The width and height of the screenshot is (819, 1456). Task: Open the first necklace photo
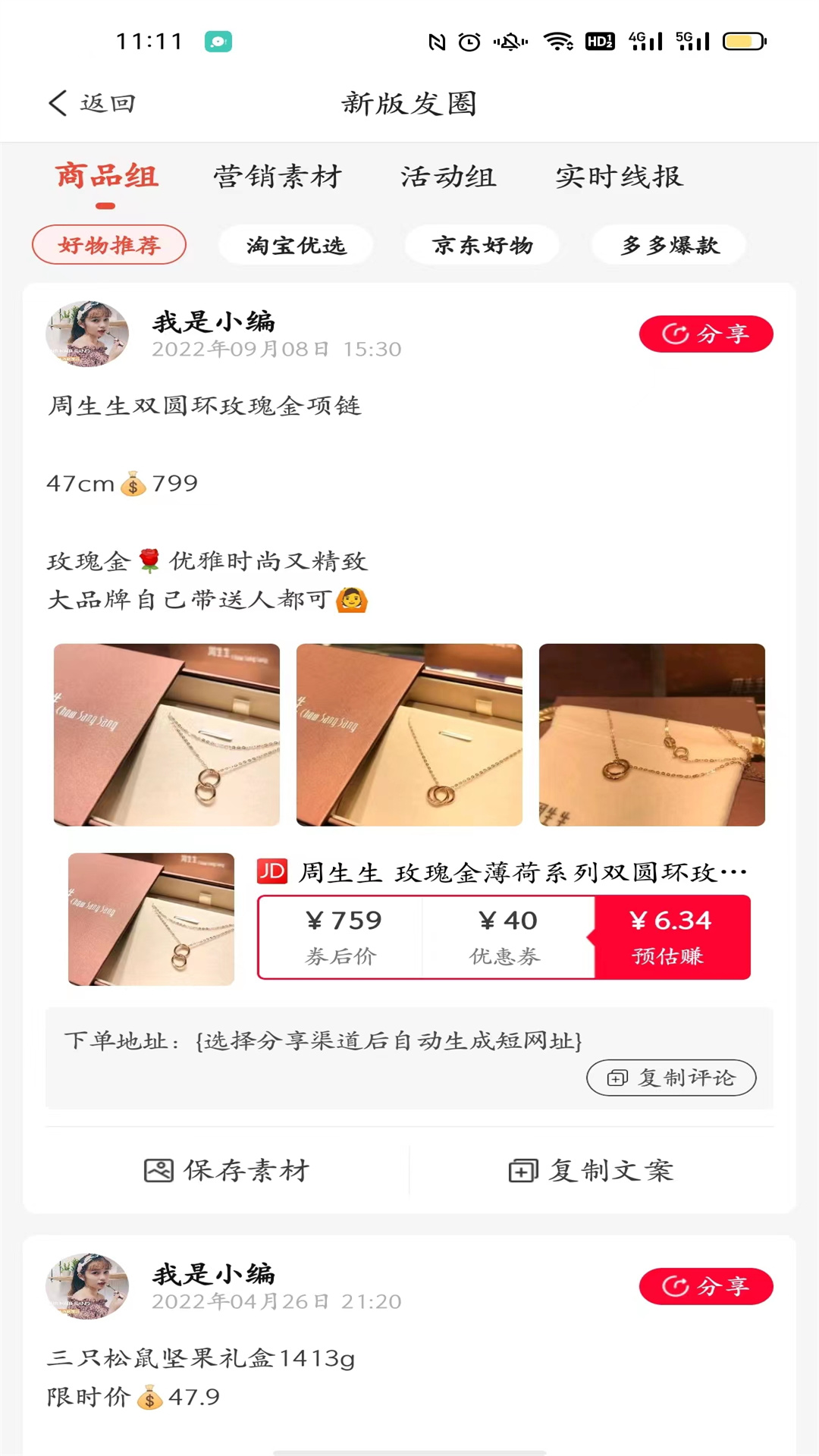[167, 735]
